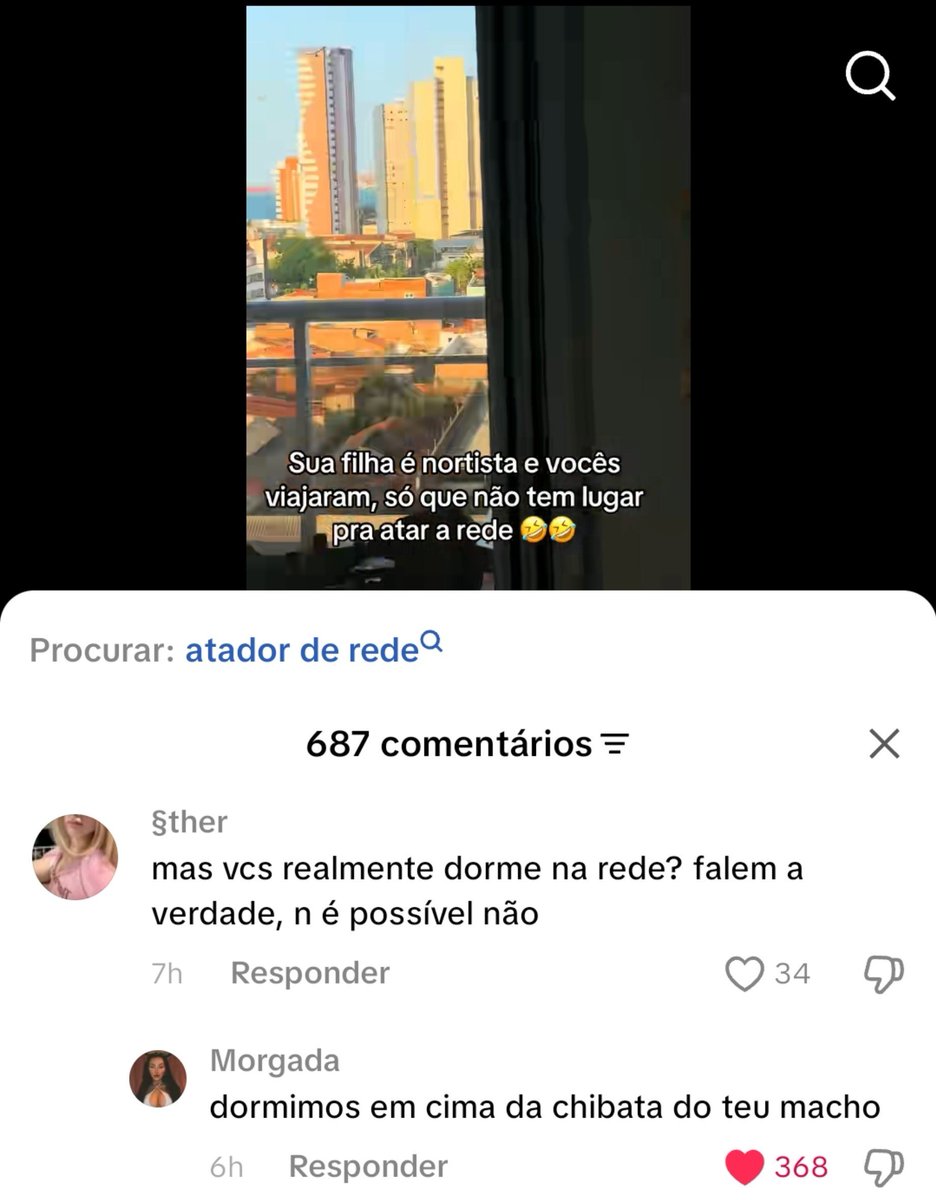
Task: Open §ther's profile picture
Action: pos(76,857)
